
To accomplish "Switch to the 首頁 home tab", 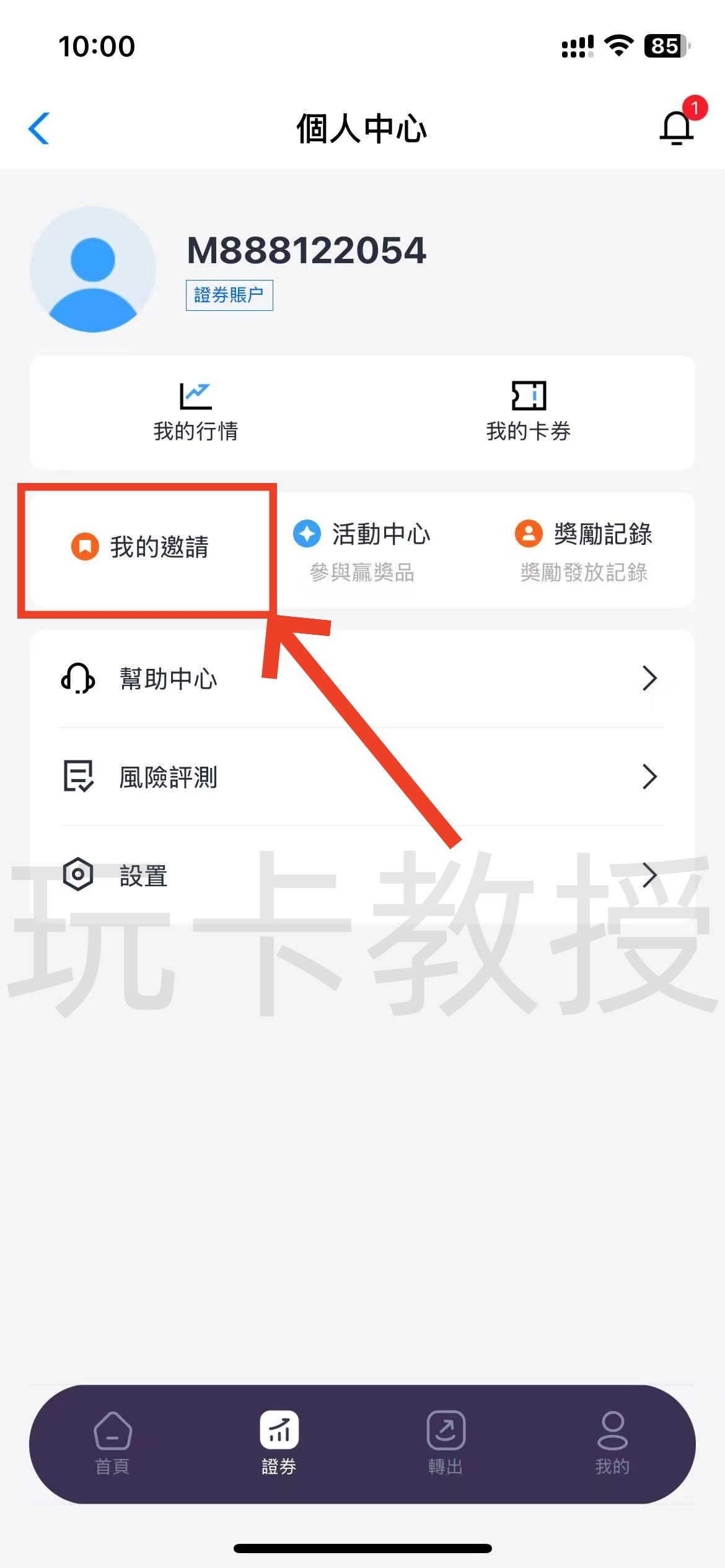I will 112,1443.
